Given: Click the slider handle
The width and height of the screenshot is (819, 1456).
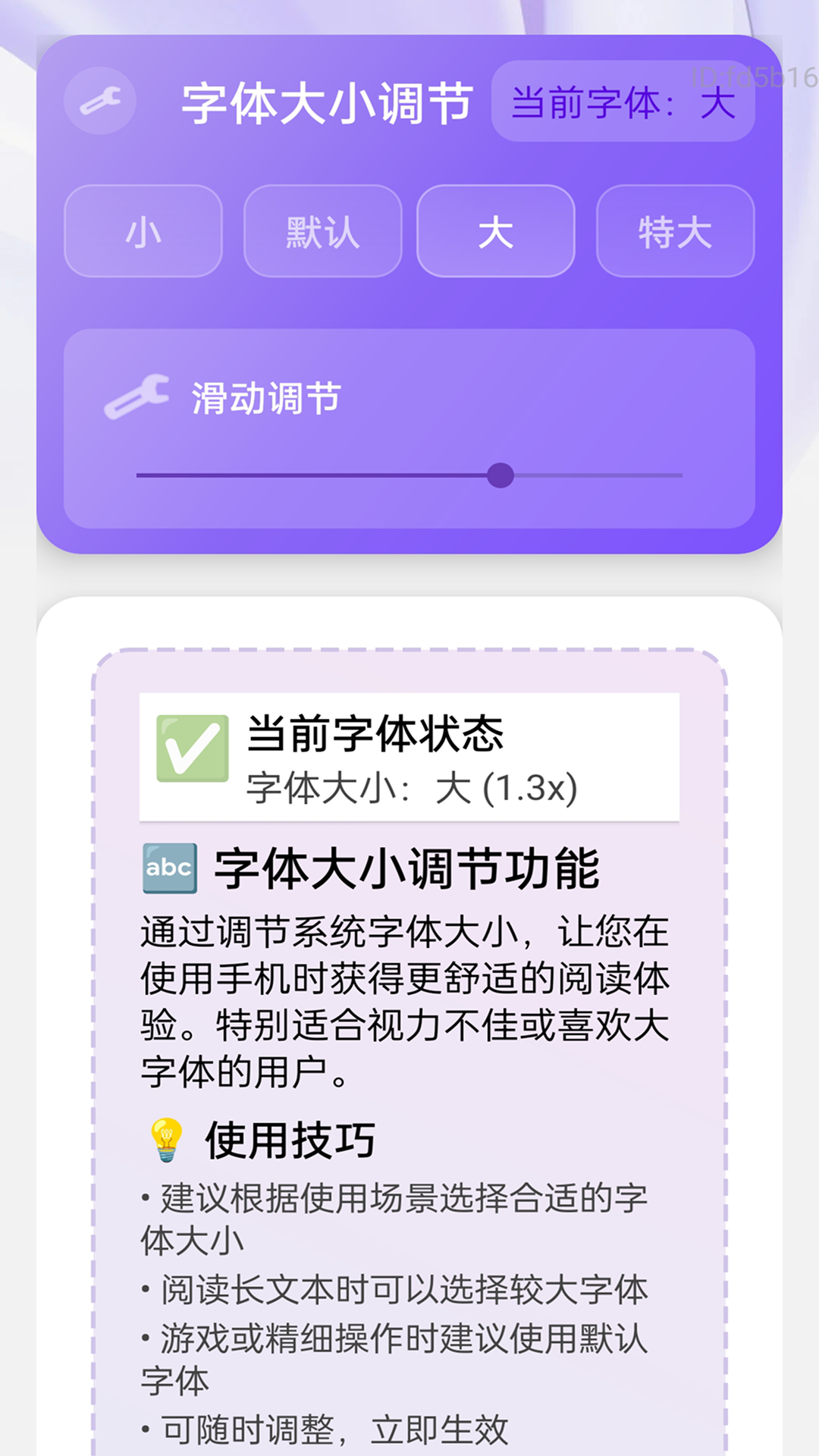Looking at the screenshot, I should [x=500, y=475].
